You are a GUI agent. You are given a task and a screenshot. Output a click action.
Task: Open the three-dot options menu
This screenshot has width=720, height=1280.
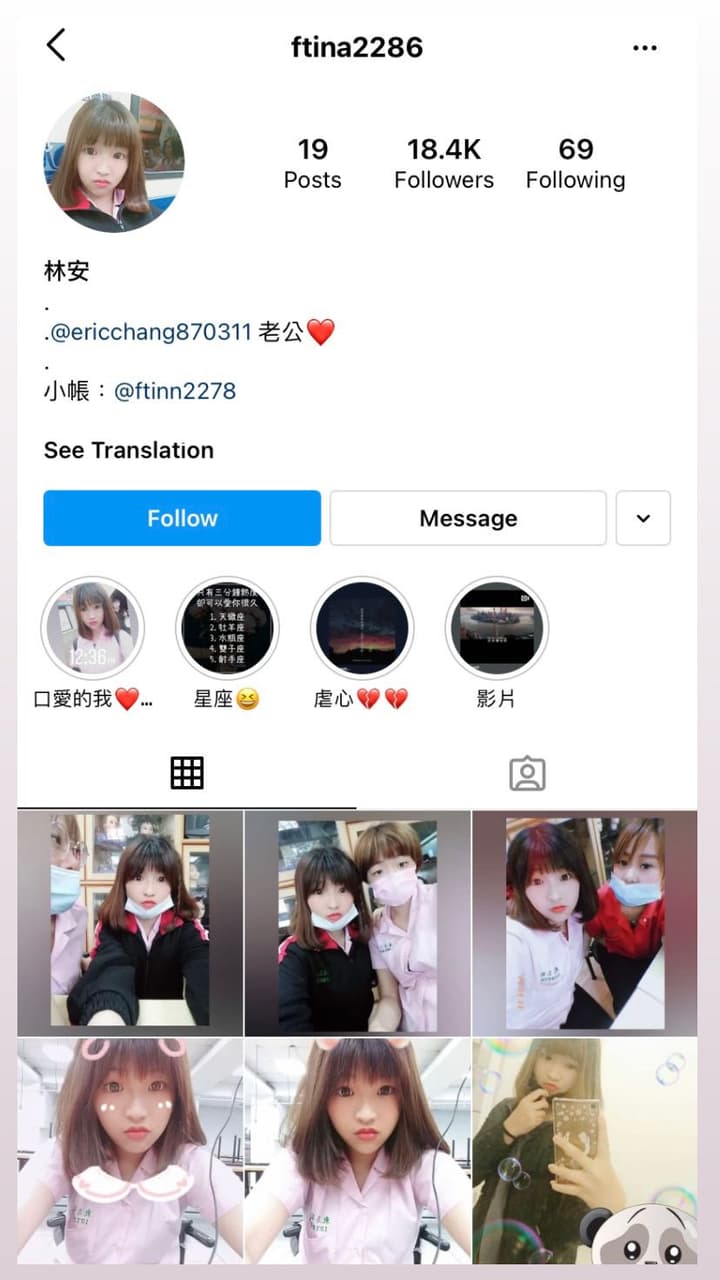[x=645, y=47]
